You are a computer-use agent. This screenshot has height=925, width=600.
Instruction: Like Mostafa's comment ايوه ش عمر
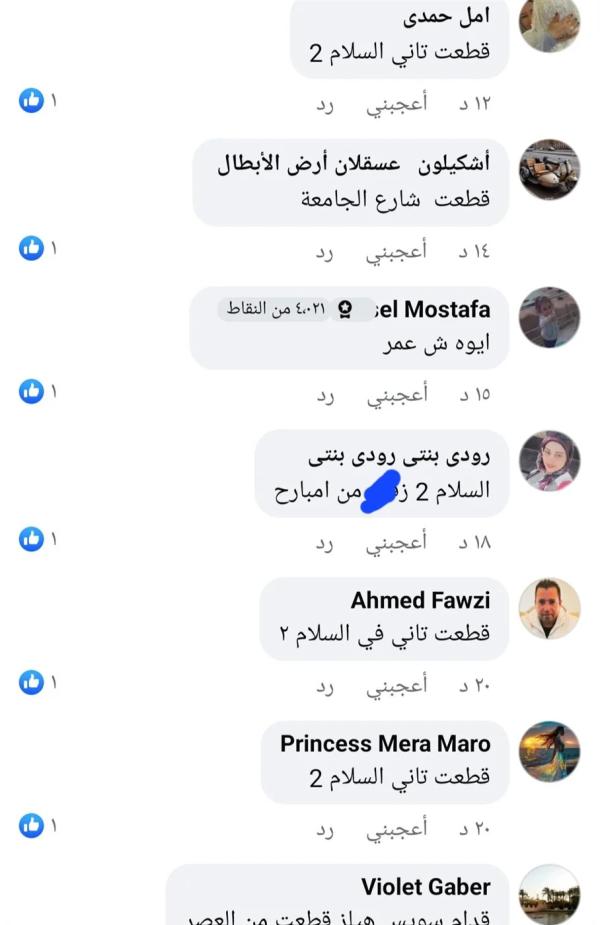[x=396, y=395]
